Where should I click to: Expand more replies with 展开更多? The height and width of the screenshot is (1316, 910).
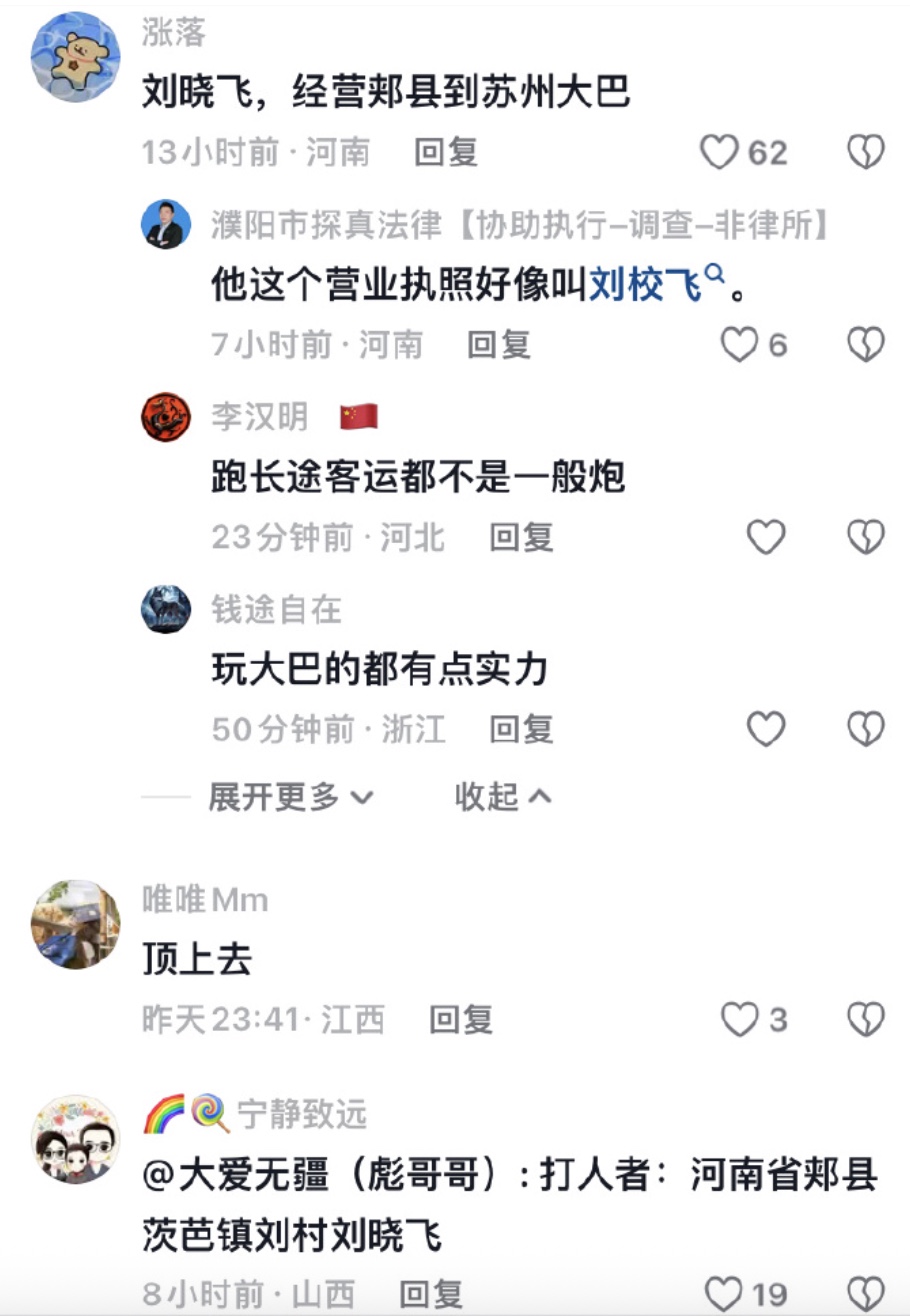coord(290,796)
